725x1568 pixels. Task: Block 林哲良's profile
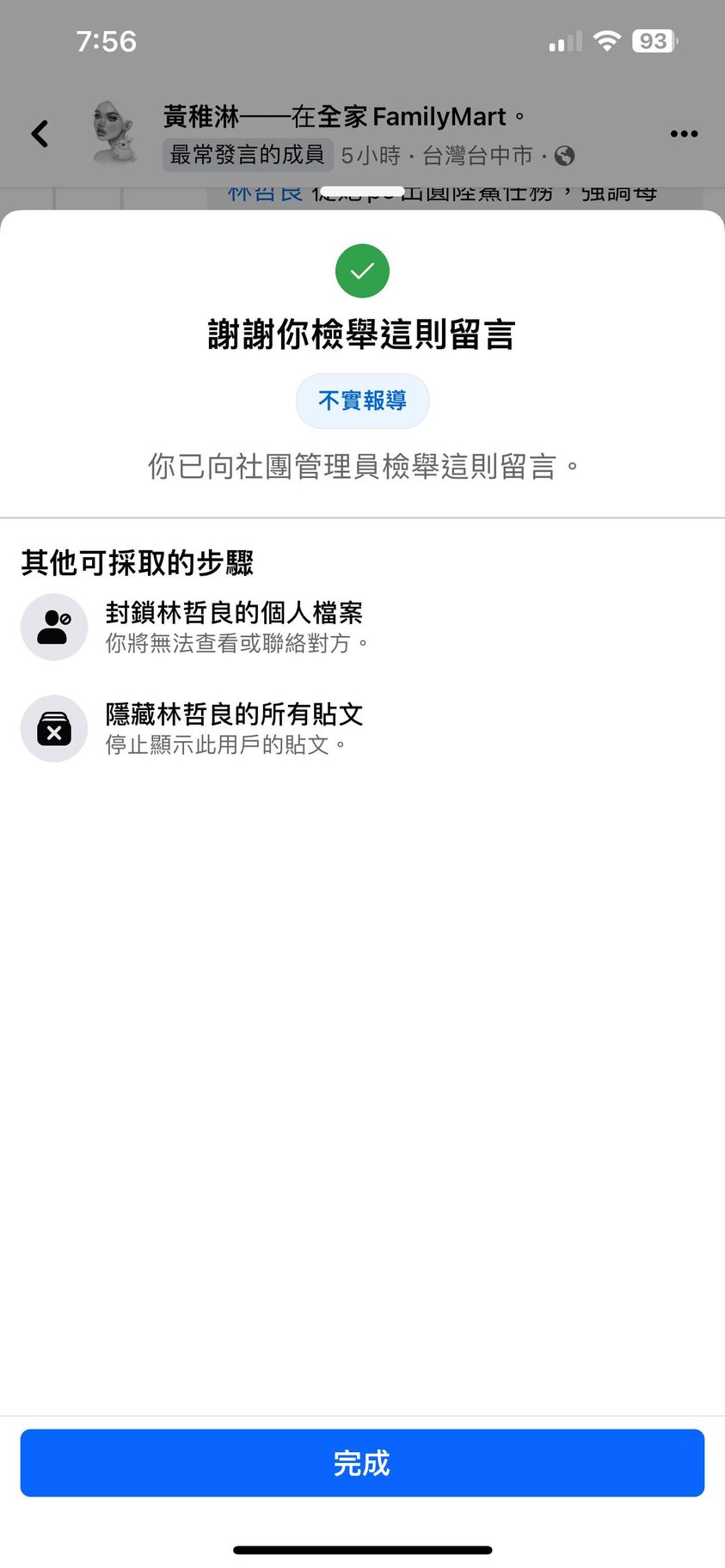click(233, 627)
